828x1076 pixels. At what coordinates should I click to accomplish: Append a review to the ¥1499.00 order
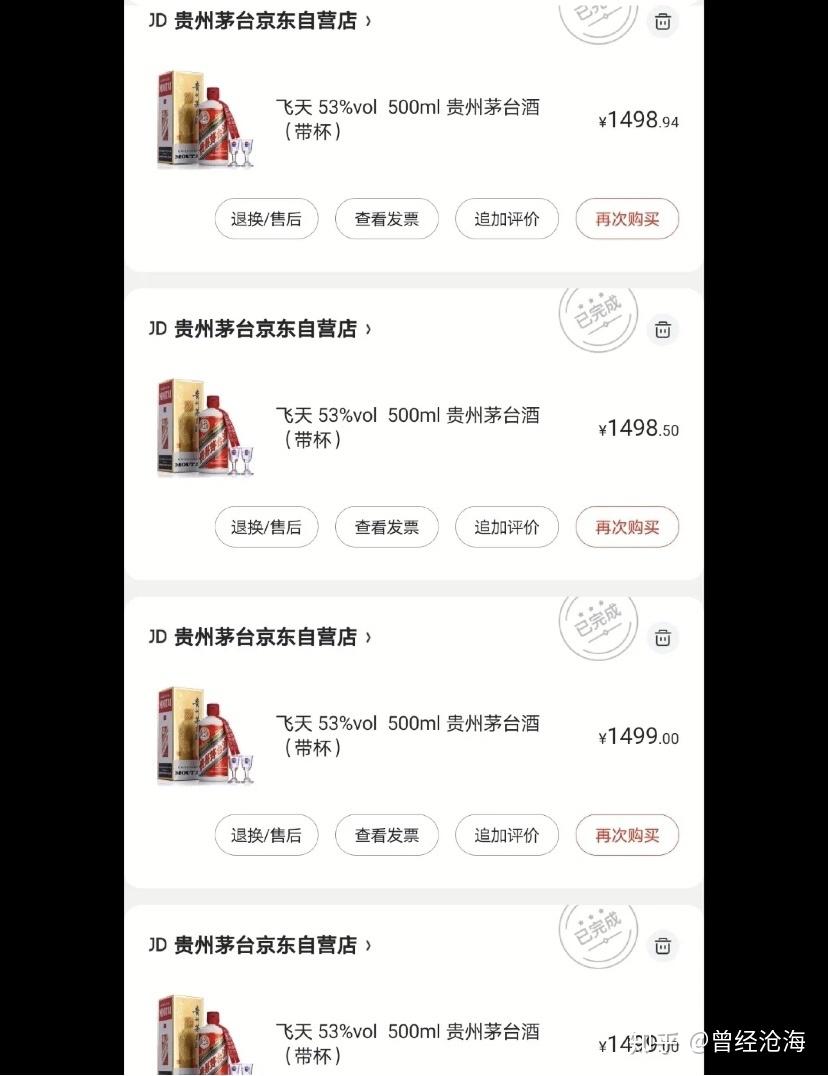pos(507,835)
